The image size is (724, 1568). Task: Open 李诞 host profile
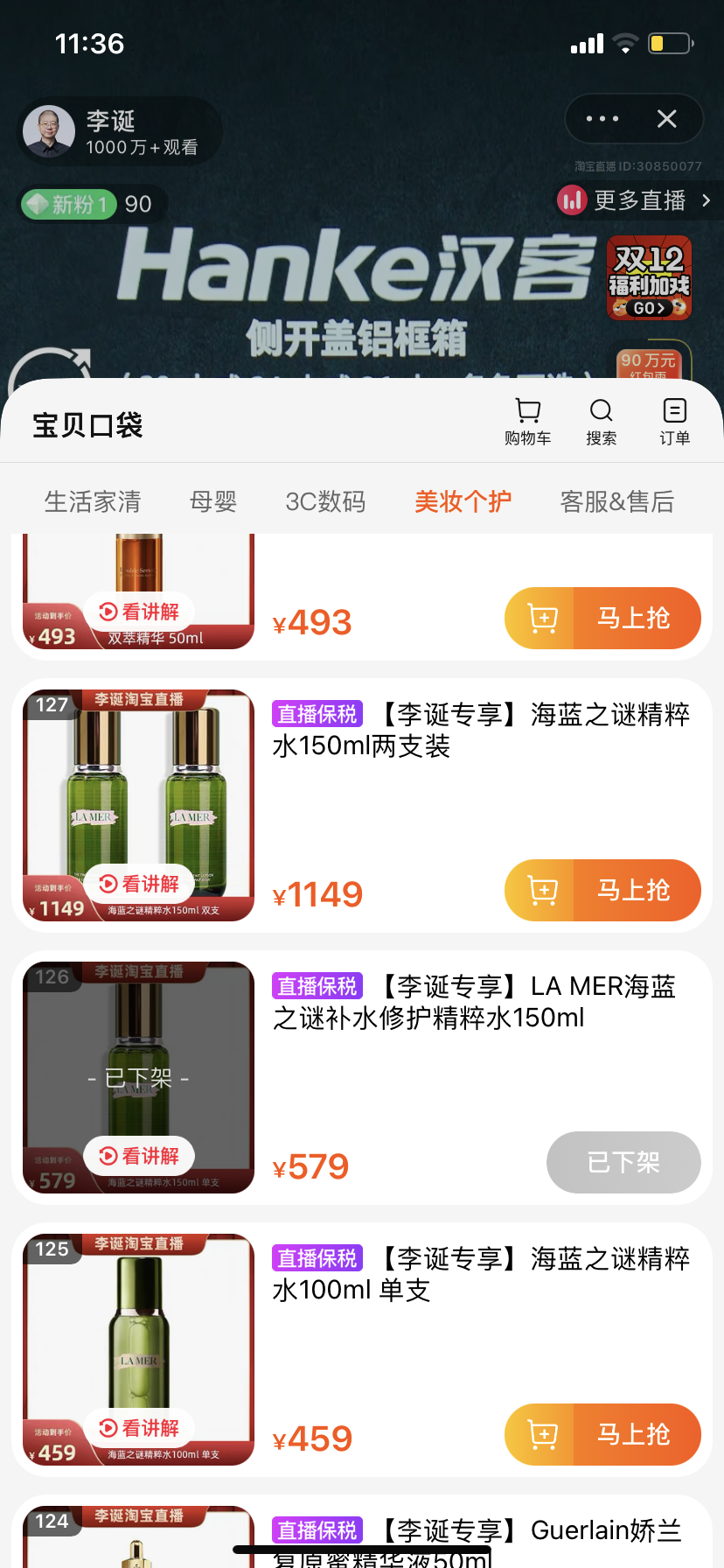point(109,131)
